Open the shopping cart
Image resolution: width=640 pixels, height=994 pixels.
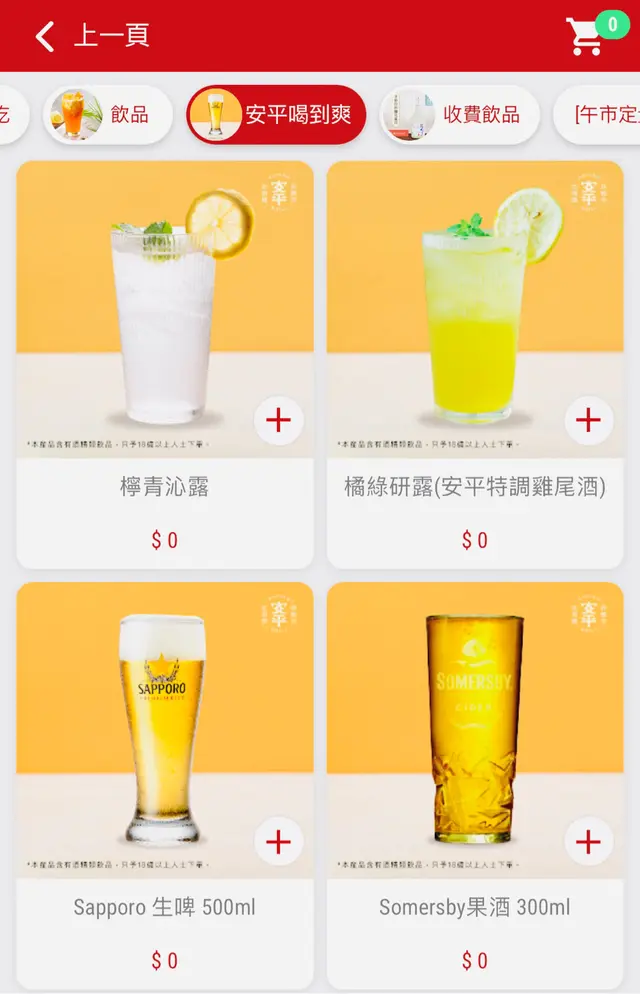point(587,37)
